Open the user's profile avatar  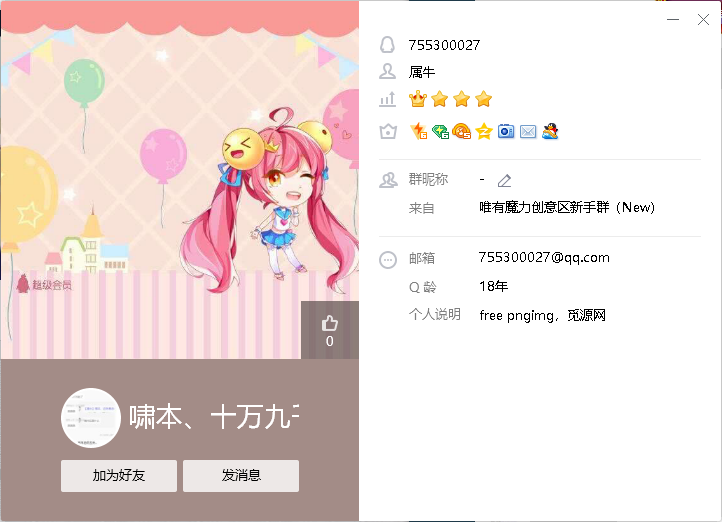point(91,417)
